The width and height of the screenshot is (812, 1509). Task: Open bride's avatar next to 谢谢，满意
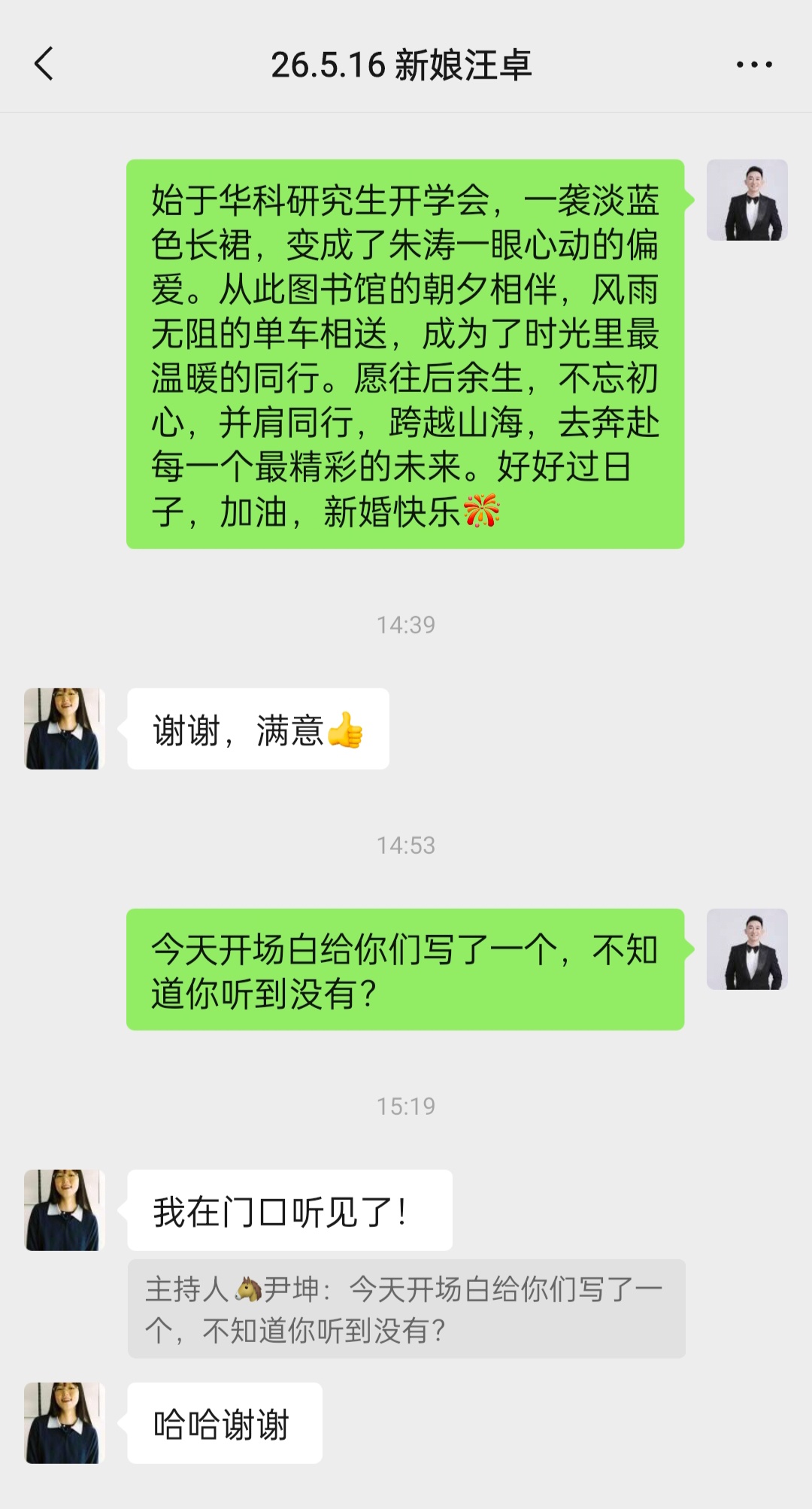pyautogui.click(x=64, y=728)
